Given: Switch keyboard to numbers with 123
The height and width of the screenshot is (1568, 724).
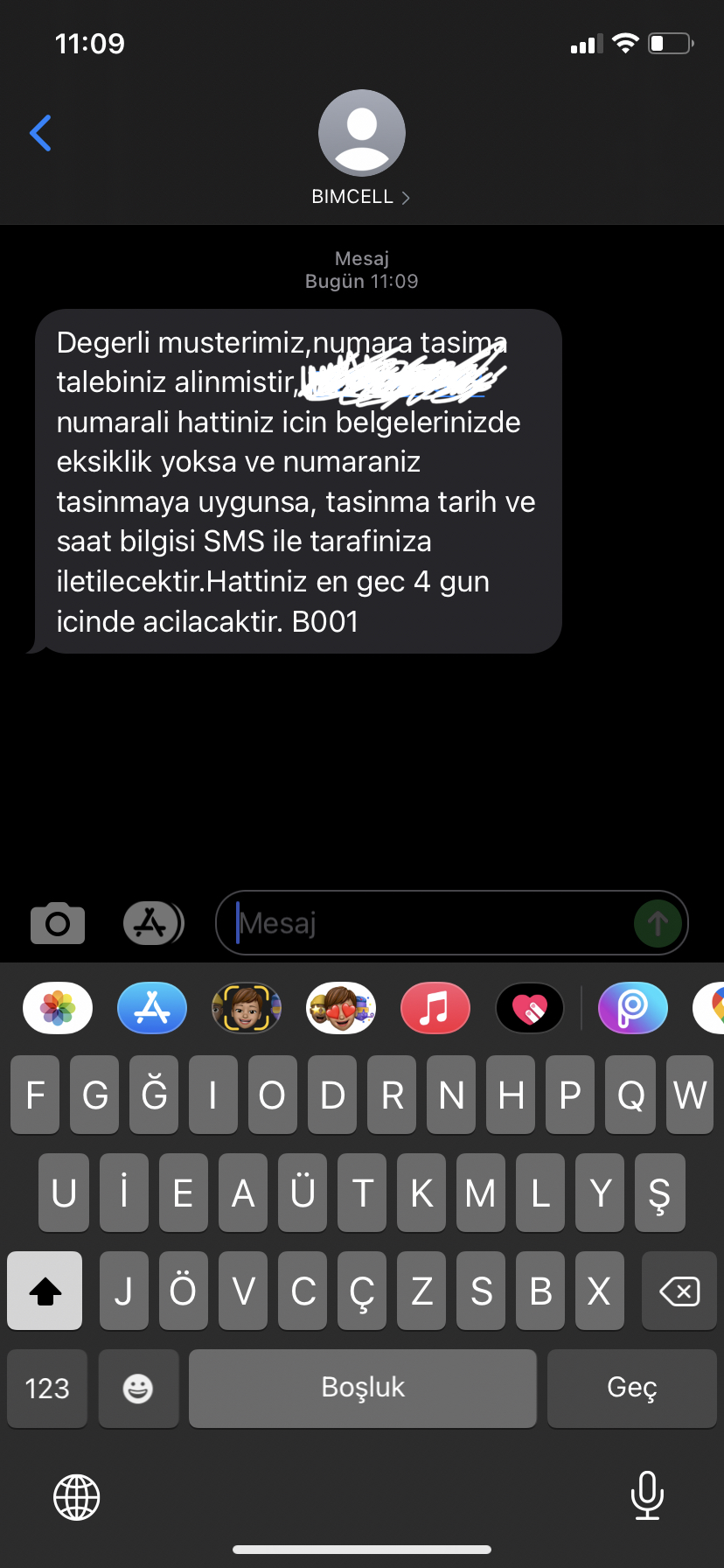Looking at the screenshot, I should pos(47,1389).
